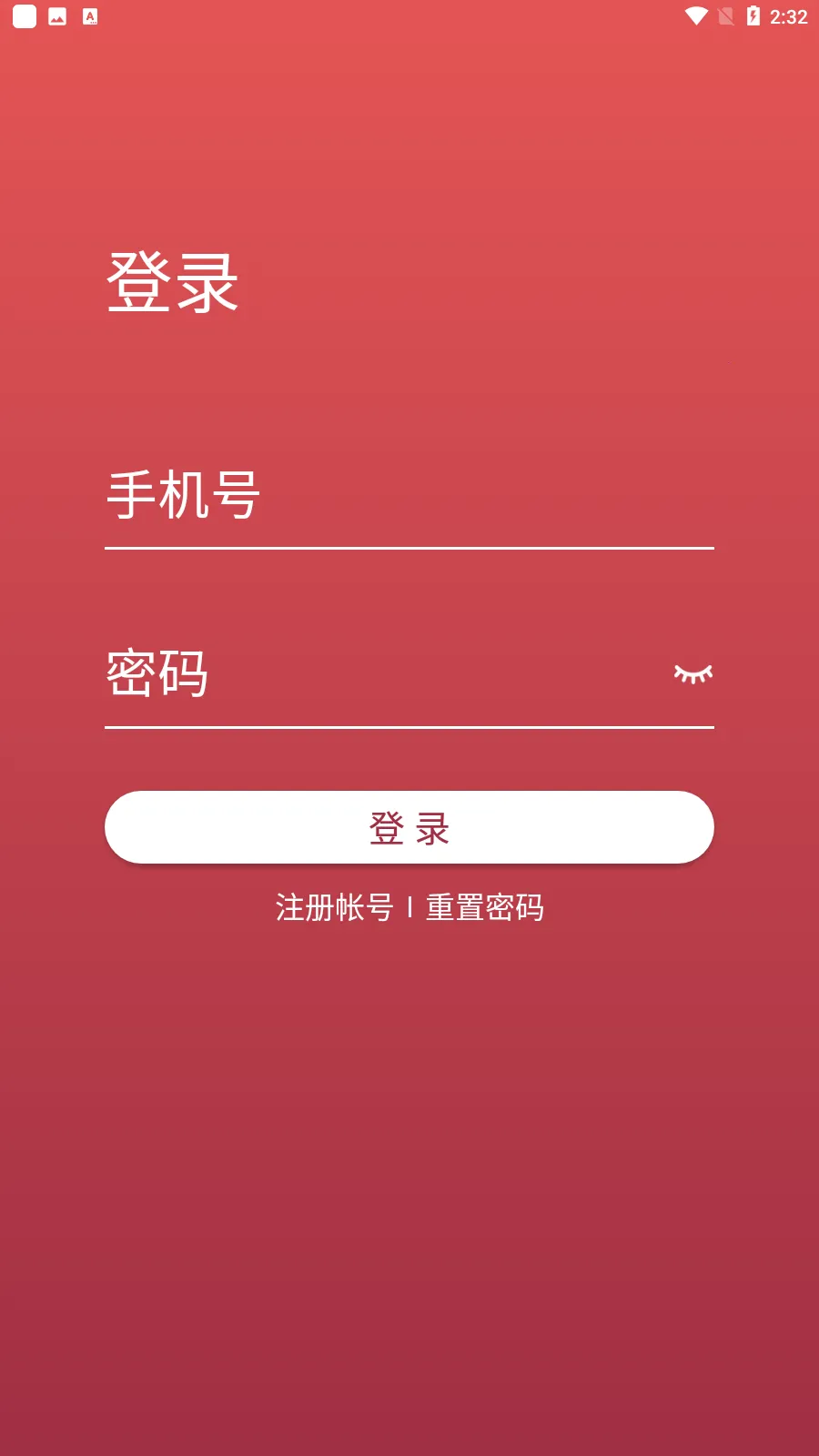Tap the no-SIM indicator in the status bar
Image resolution: width=819 pixels, height=1456 pixels.
725,15
